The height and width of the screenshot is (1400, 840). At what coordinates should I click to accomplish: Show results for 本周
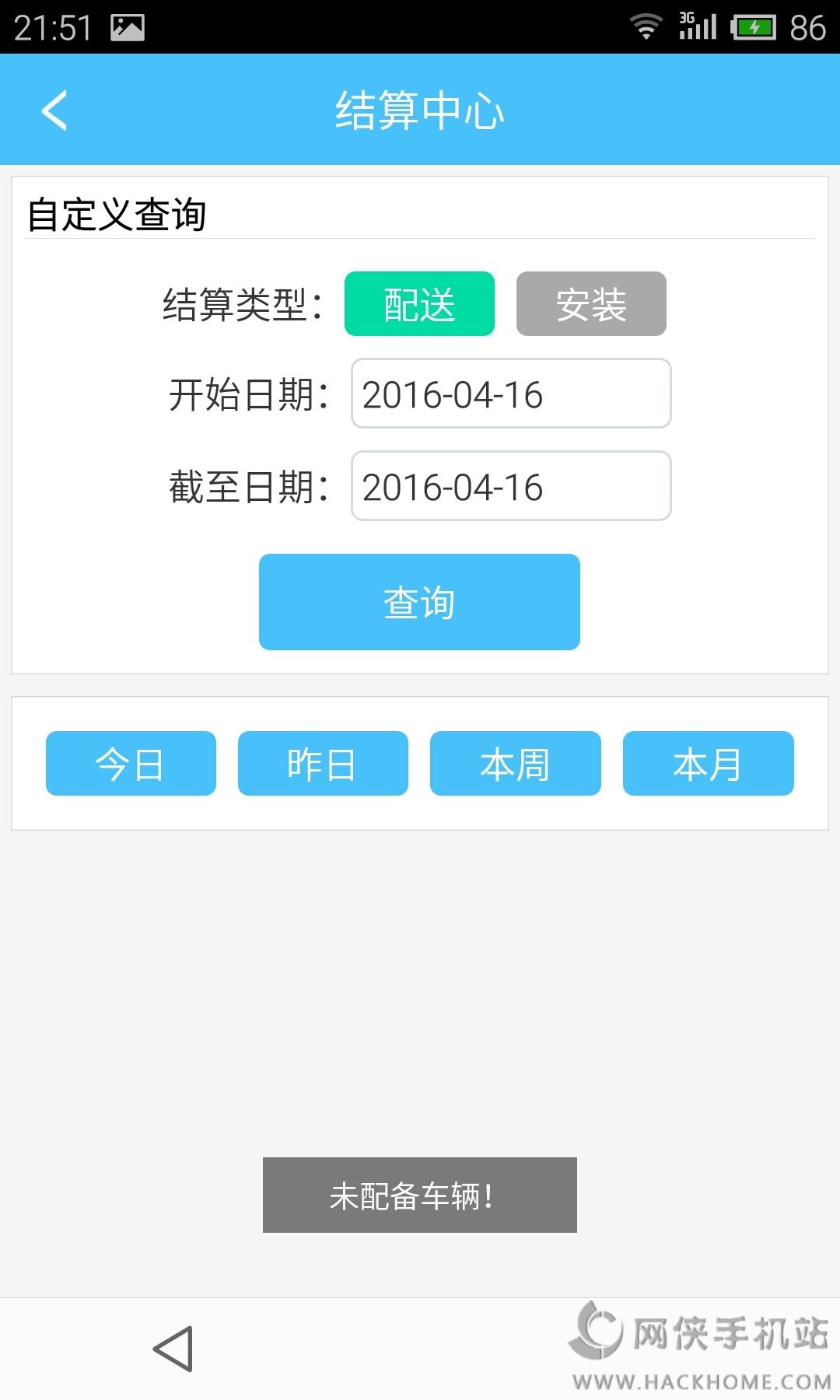coord(515,764)
